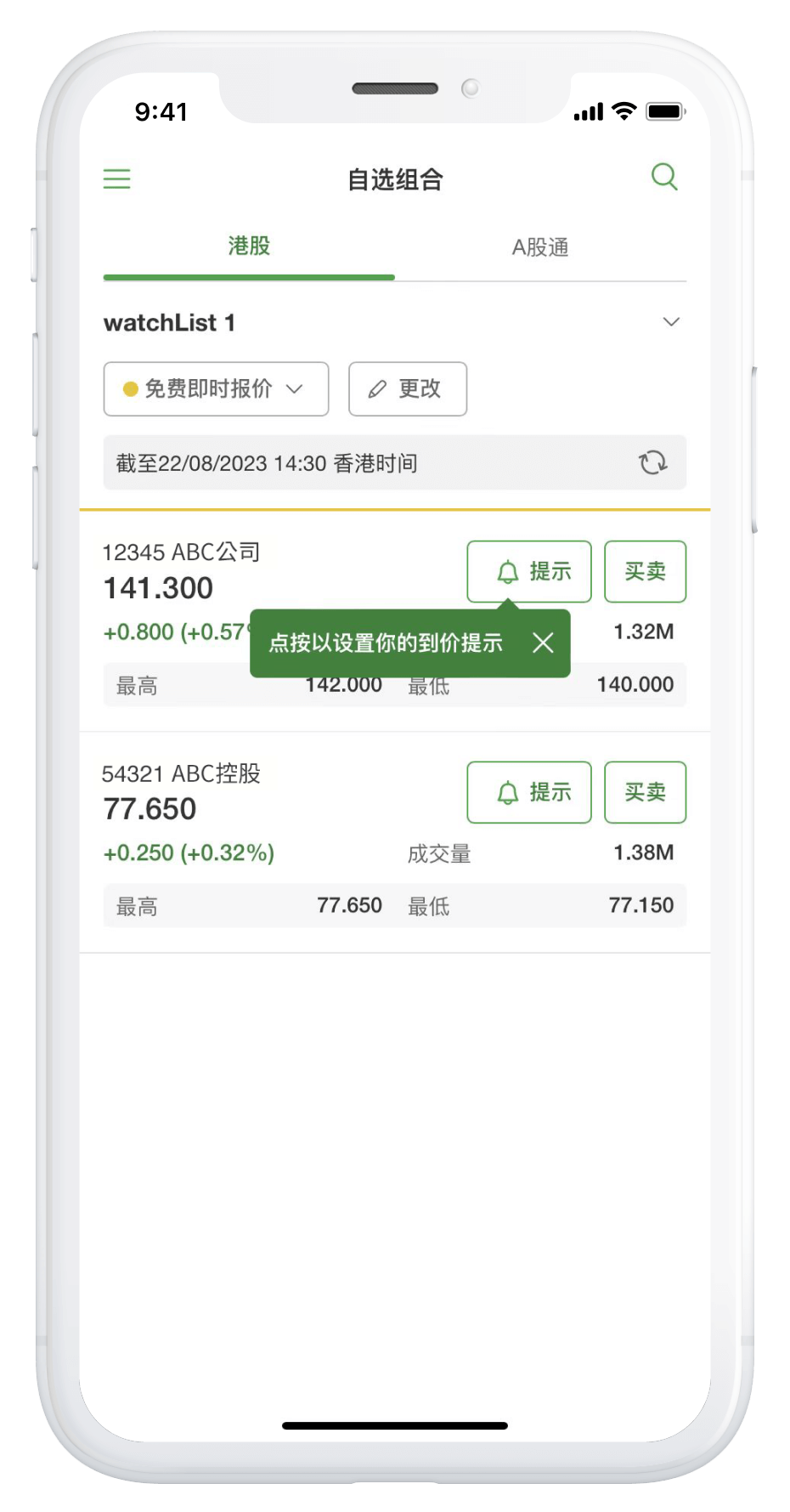Tap the 更改 edit button
This screenshot has width=790, height=1512.
coord(408,389)
